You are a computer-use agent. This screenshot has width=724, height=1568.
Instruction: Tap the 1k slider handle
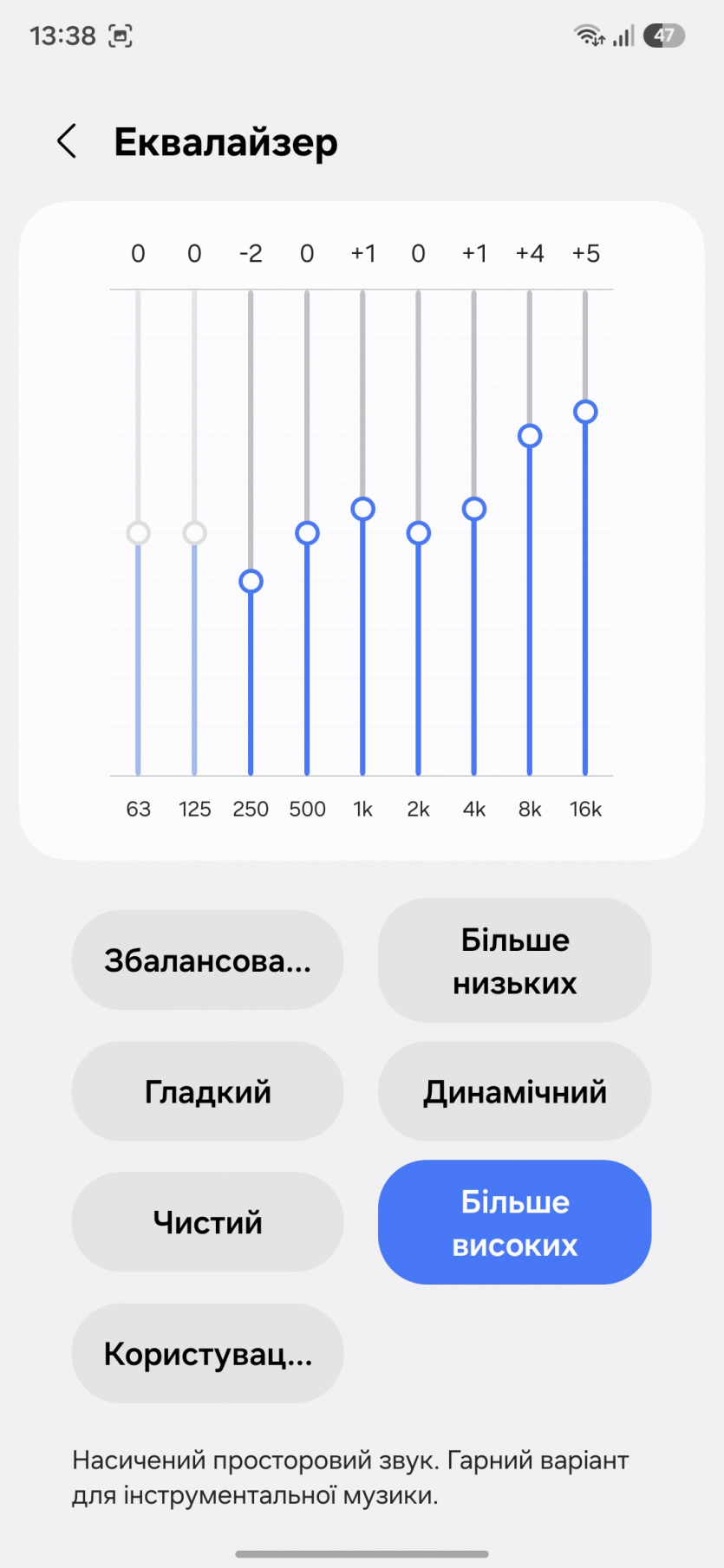click(362, 509)
